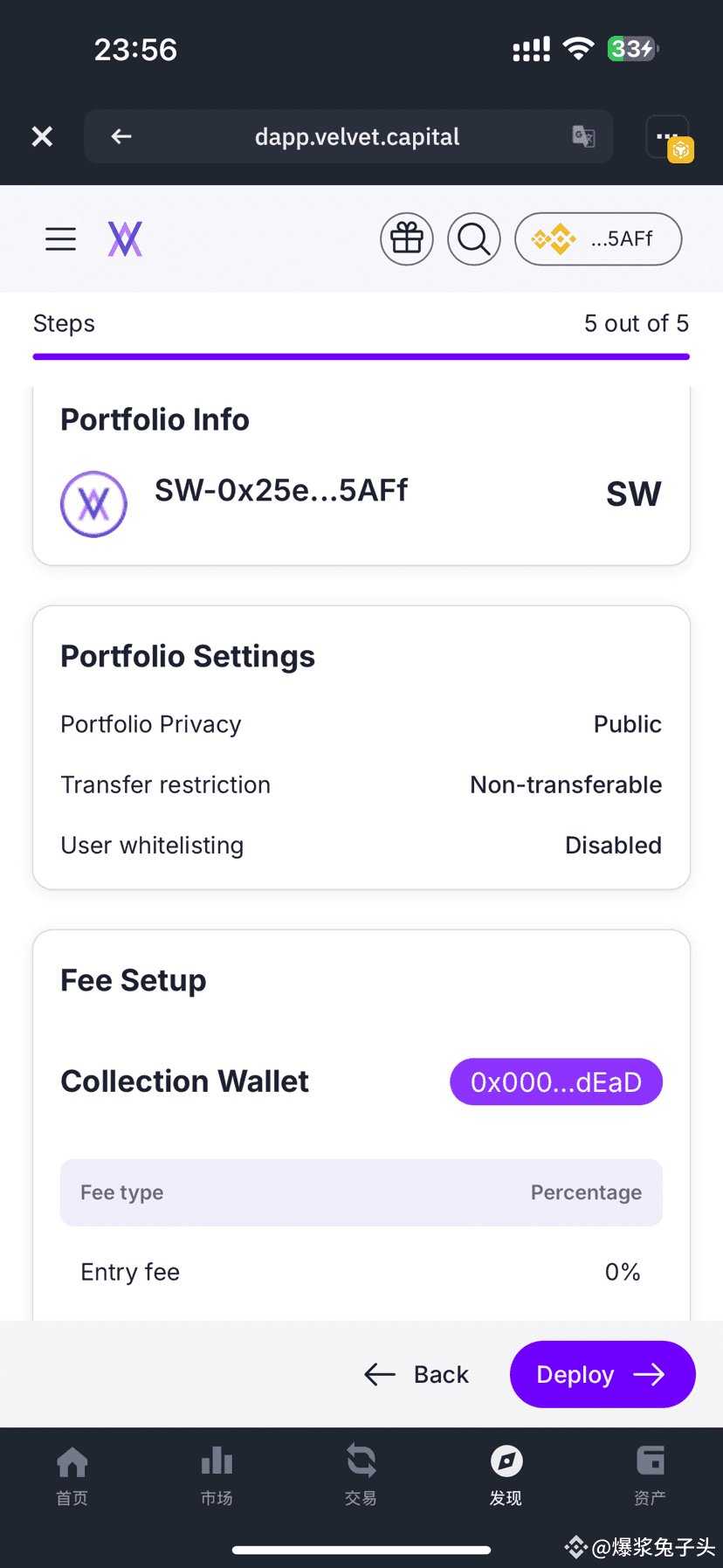The width and height of the screenshot is (723, 1568).
Task: Open the page translate icon
Action: (x=583, y=136)
